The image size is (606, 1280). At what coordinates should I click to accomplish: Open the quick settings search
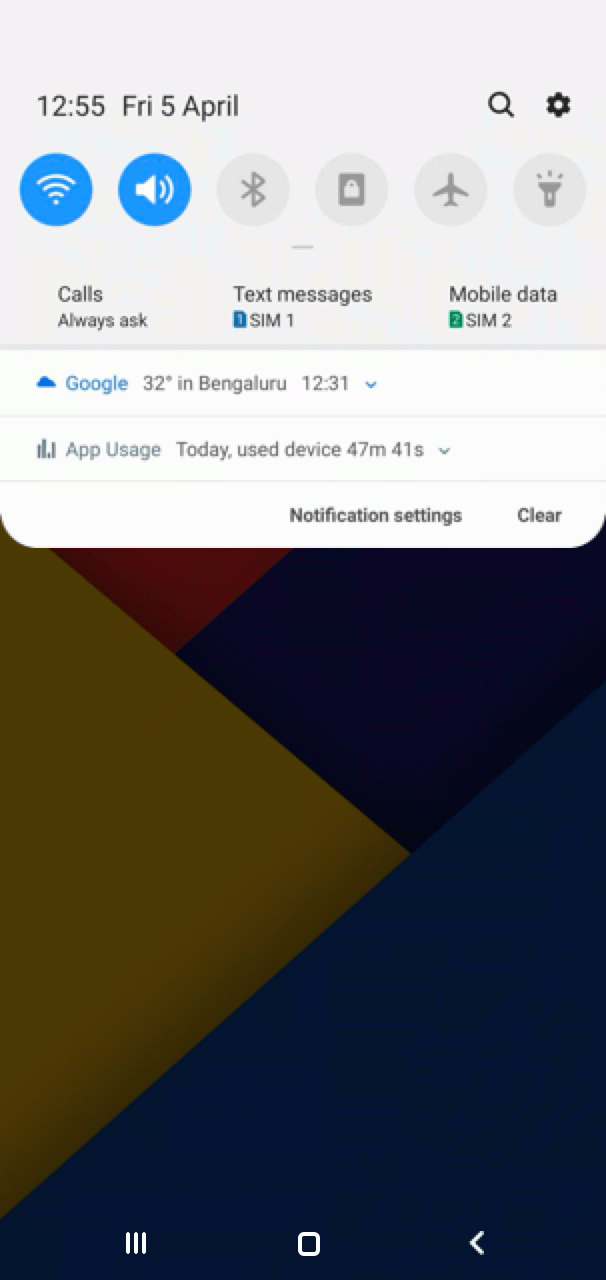click(500, 105)
